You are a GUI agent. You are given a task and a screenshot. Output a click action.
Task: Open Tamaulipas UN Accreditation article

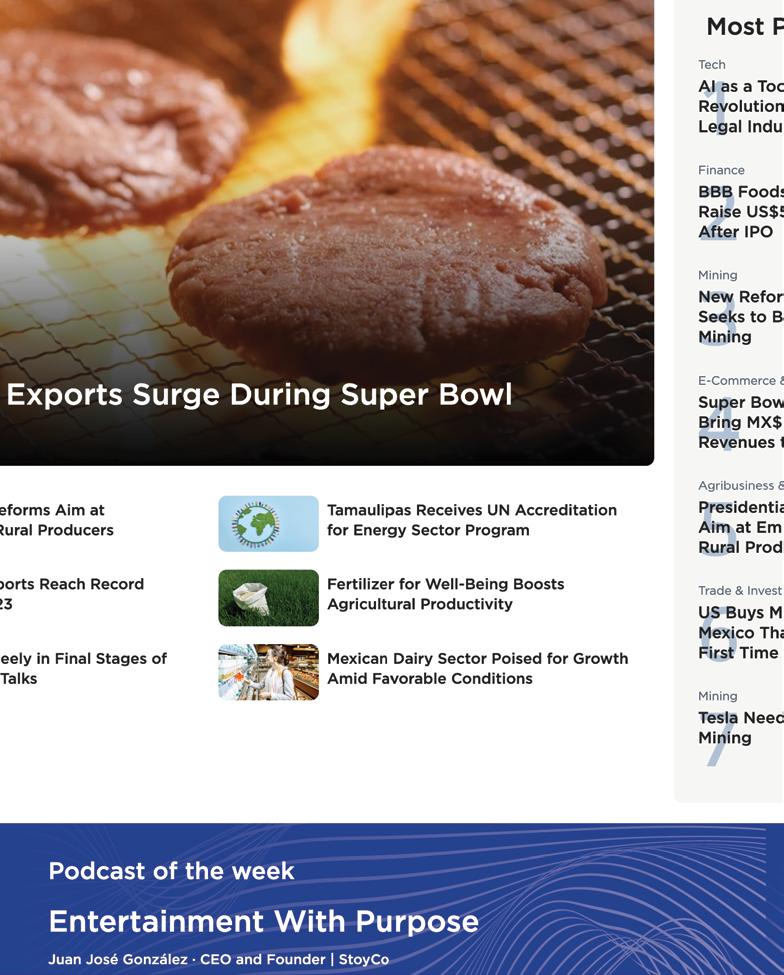(471, 520)
